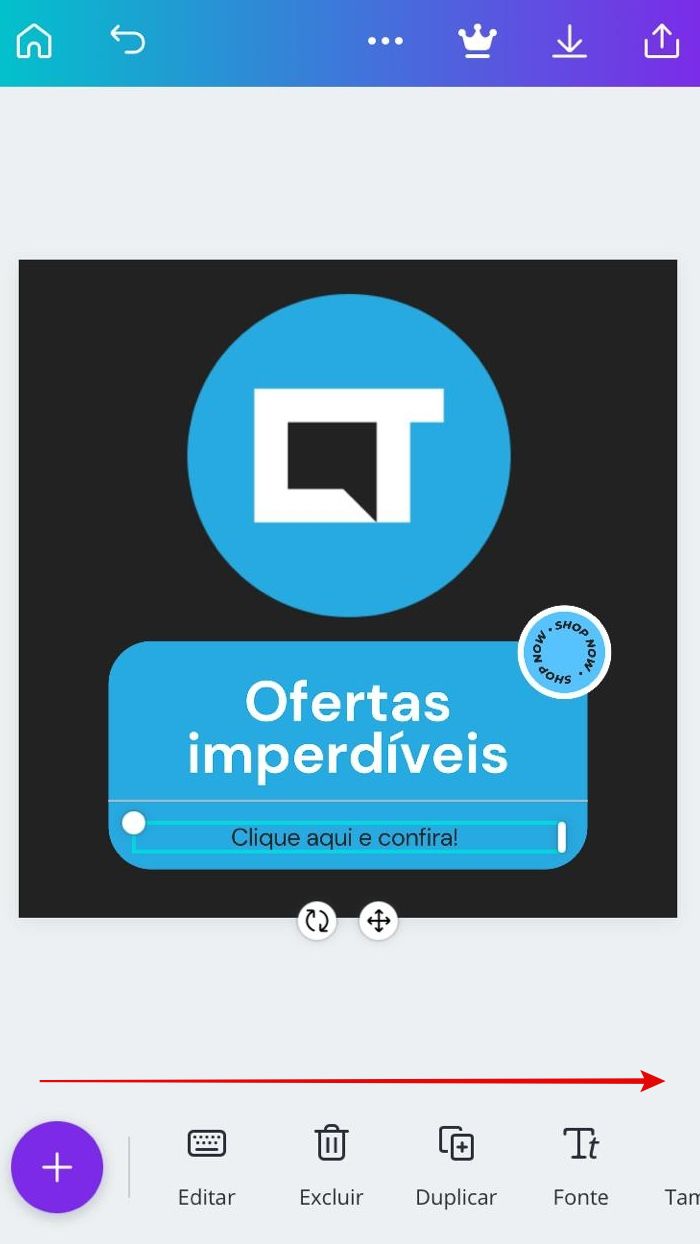Add a new element with the plus button
This screenshot has height=1244, width=700.
(x=57, y=1167)
